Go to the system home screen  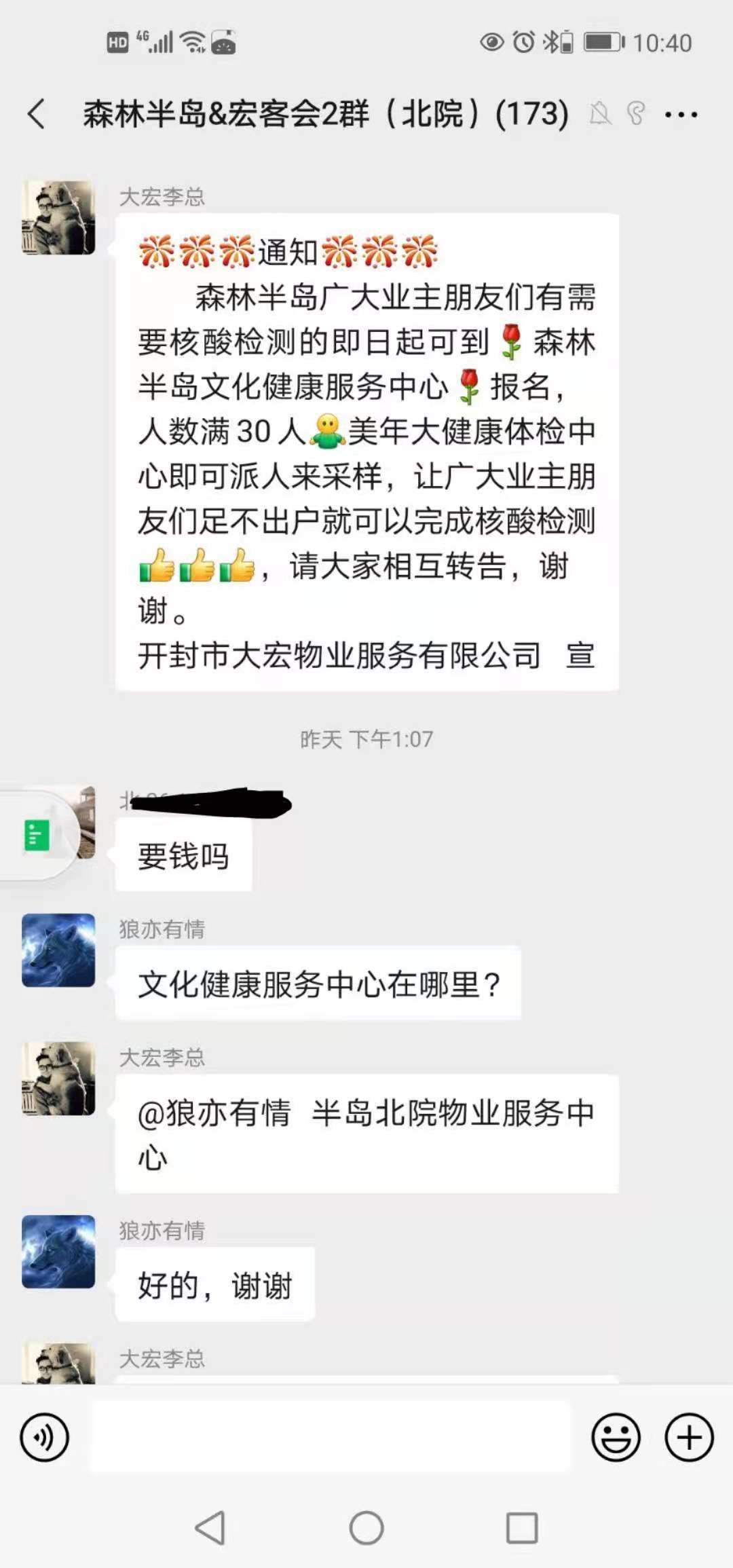[x=366, y=1529]
